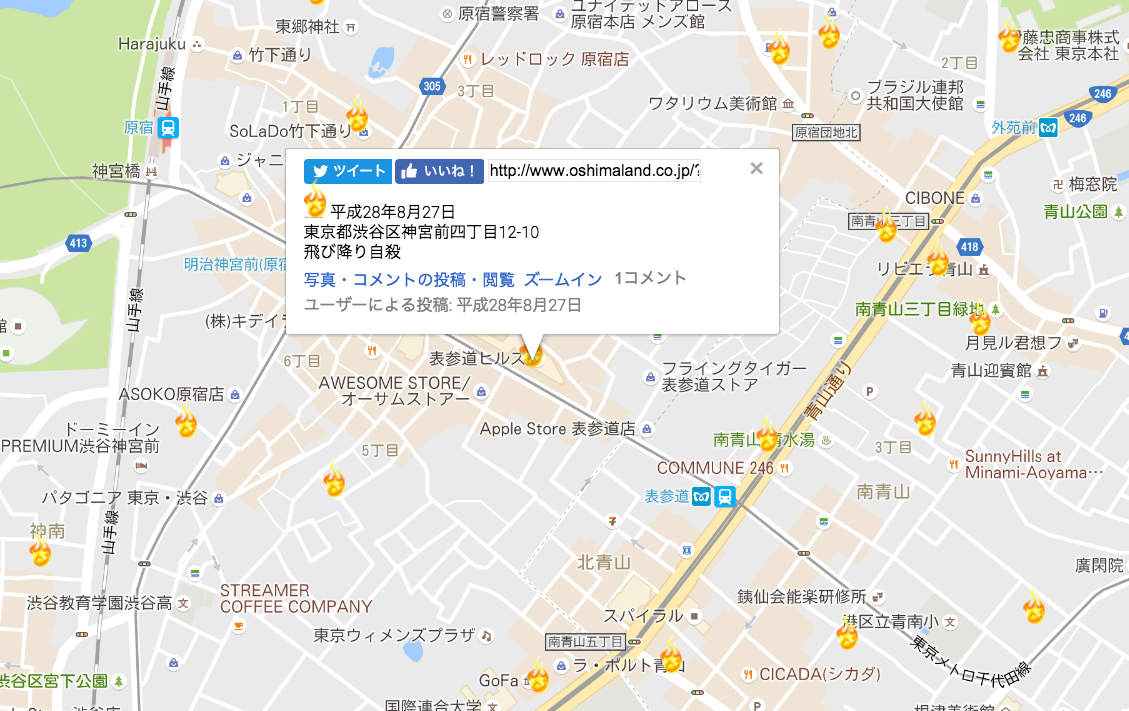Tap the flame marker near SoLaDo竹下通り
The width and height of the screenshot is (1129, 711).
click(x=357, y=114)
